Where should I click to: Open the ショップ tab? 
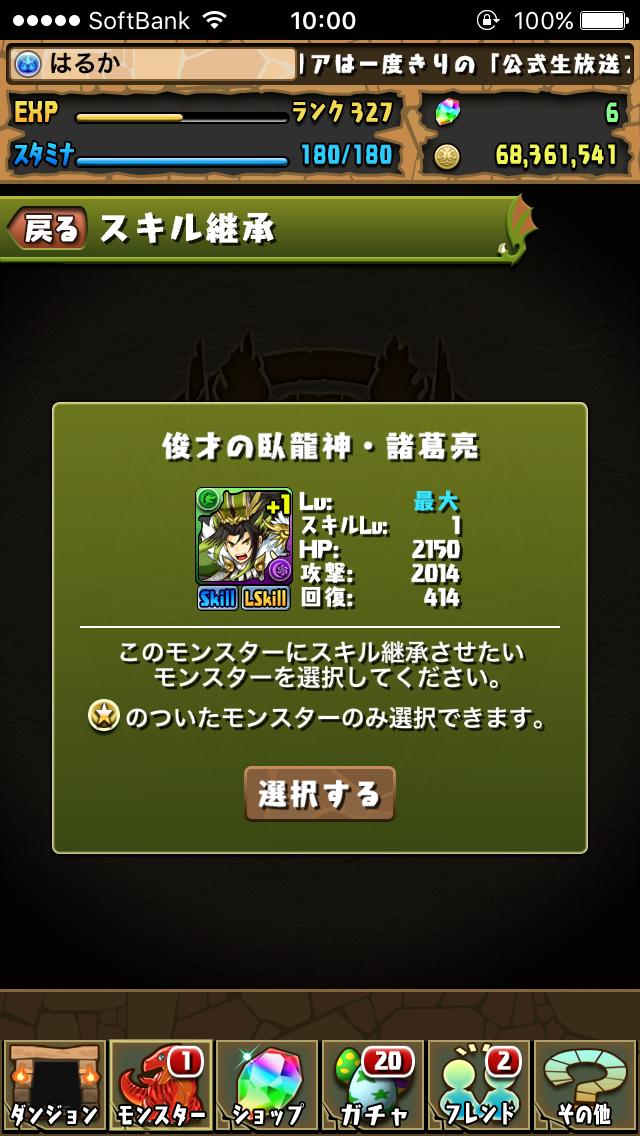(266, 1086)
